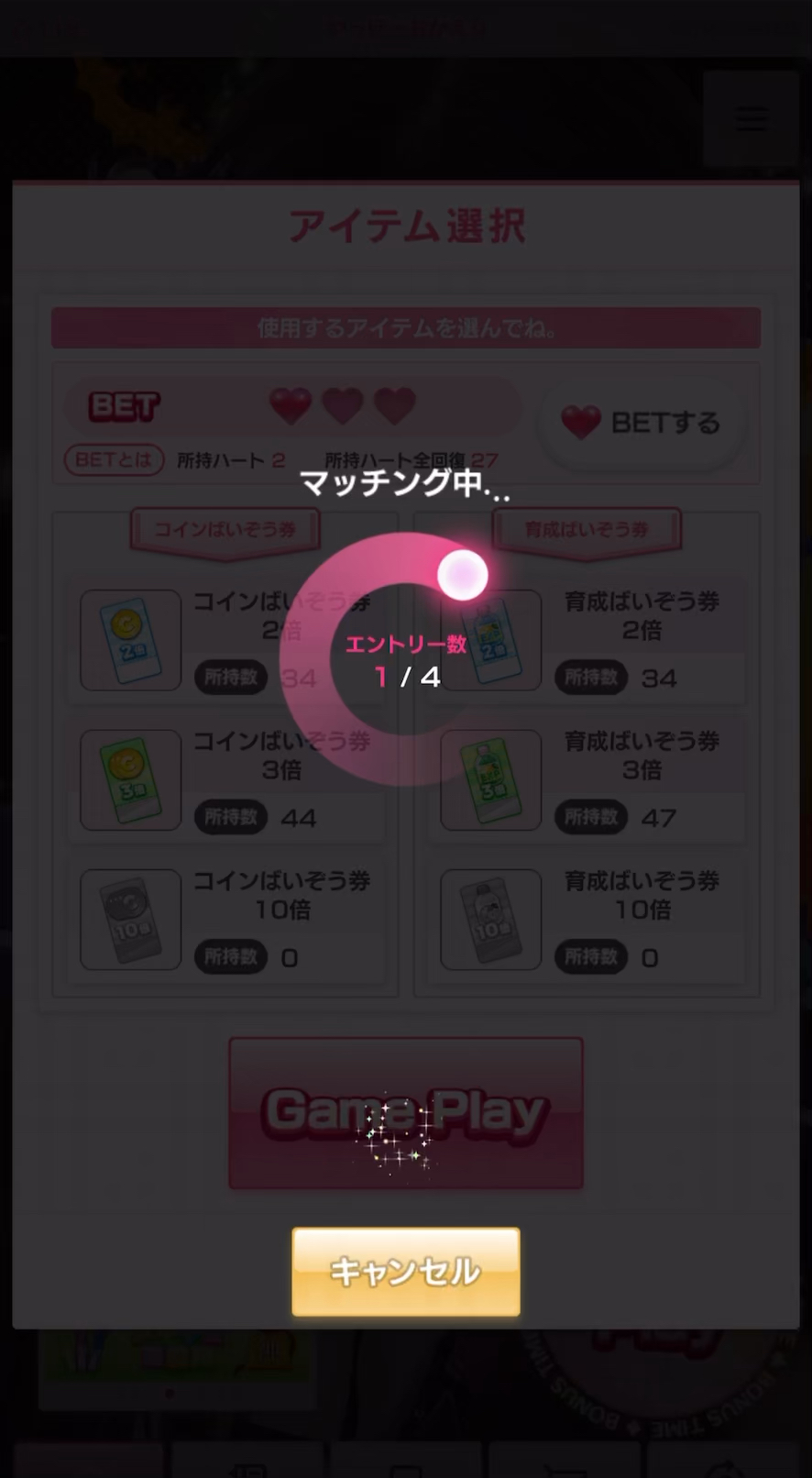Select the コインばいぞう券 3倍 ticket icon
The height and width of the screenshot is (1478, 812).
click(130, 780)
